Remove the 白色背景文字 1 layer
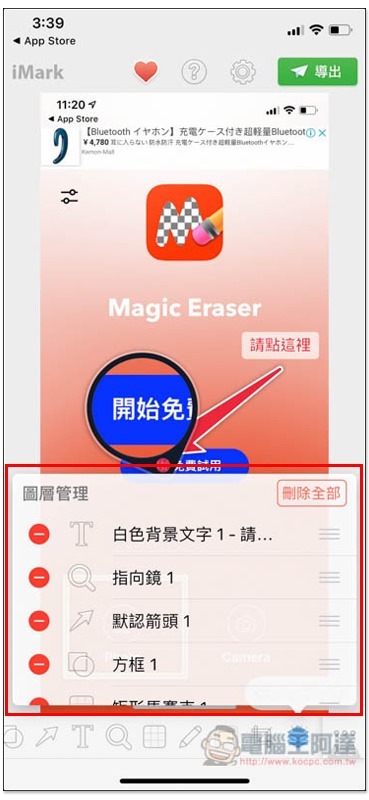This screenshot has width=369, height=800. (x=39, y=535)
